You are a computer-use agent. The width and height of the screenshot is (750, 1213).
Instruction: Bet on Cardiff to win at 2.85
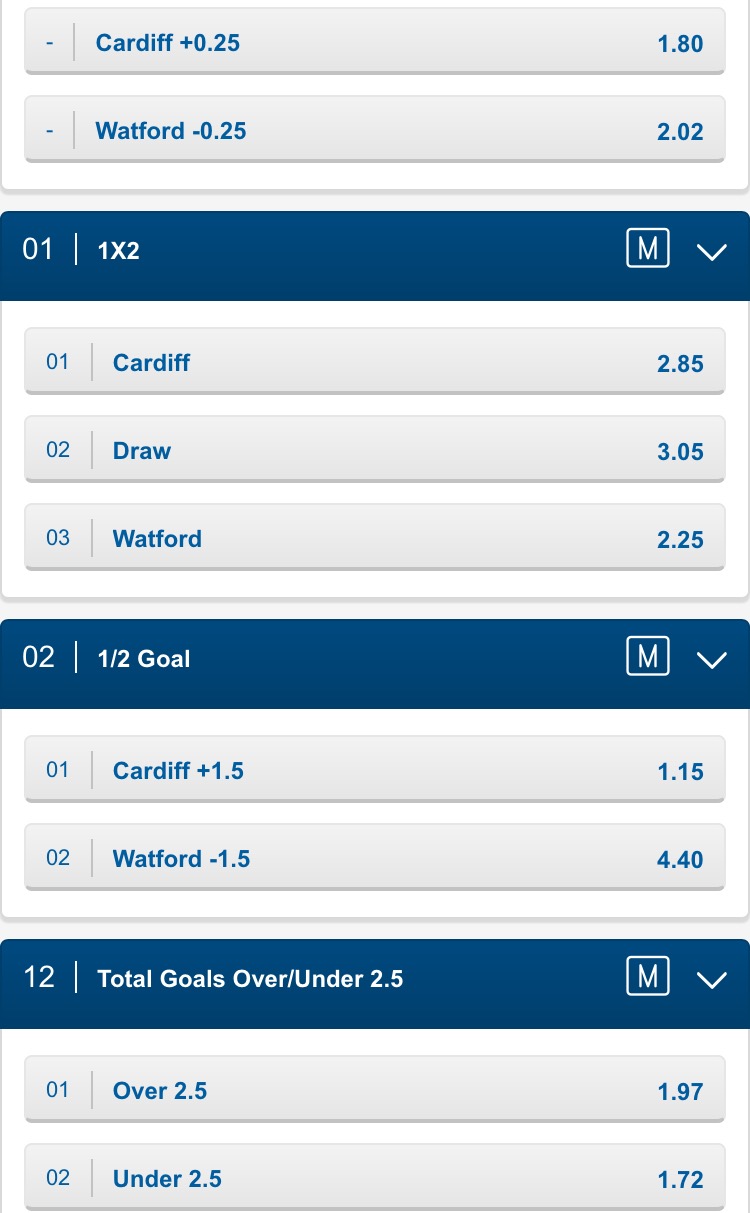click(x=374, y=363)
